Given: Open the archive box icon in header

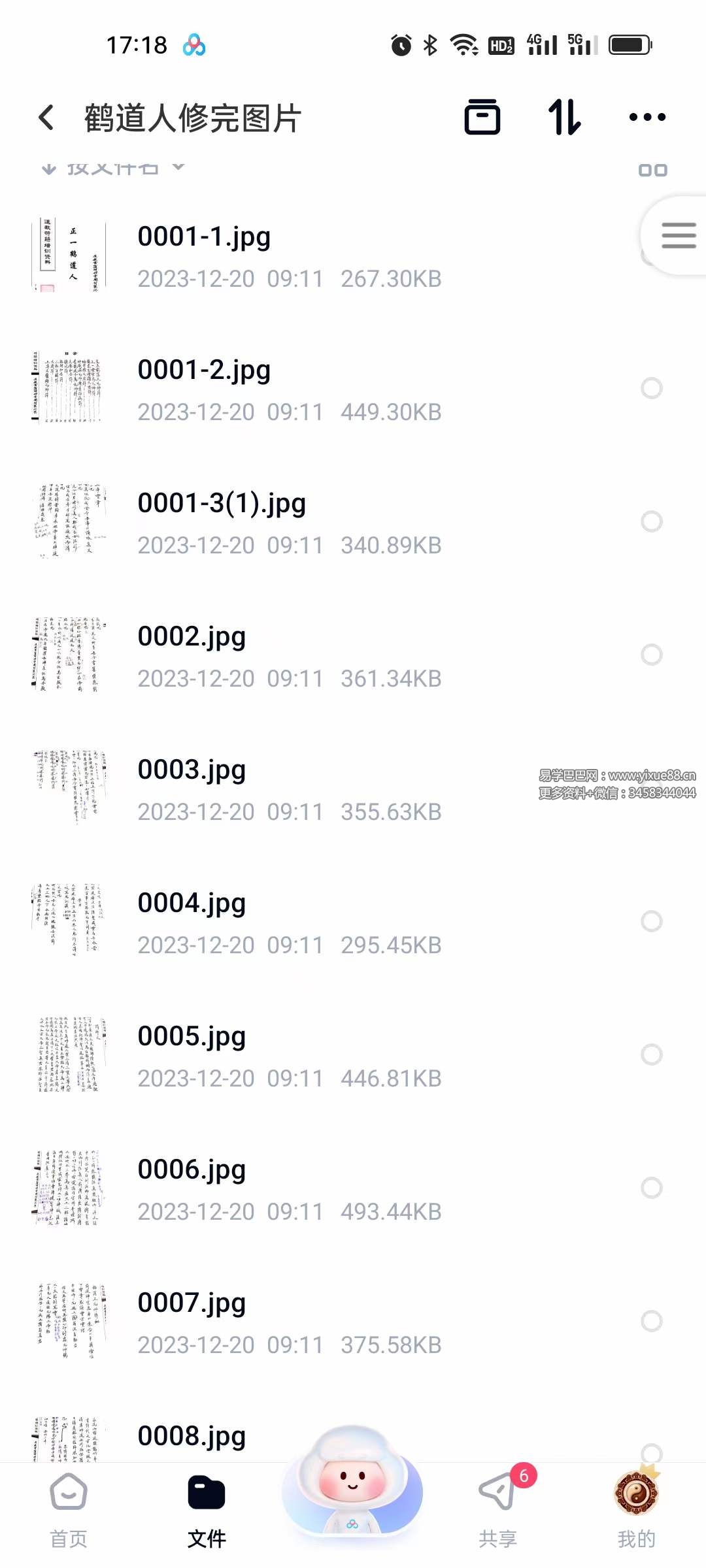Looking at the screenshot, I should [482, 118].
